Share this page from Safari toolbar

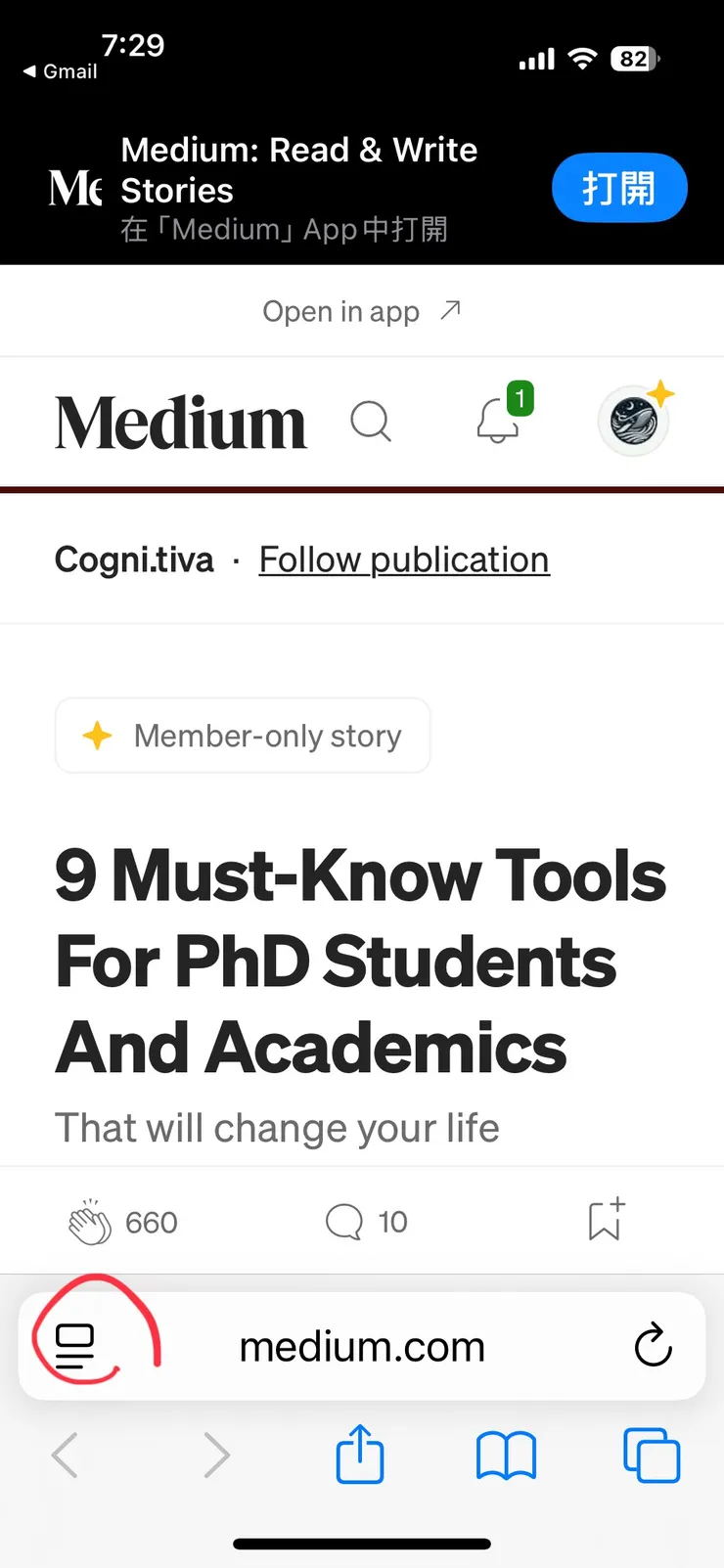tap(360, 1455)
